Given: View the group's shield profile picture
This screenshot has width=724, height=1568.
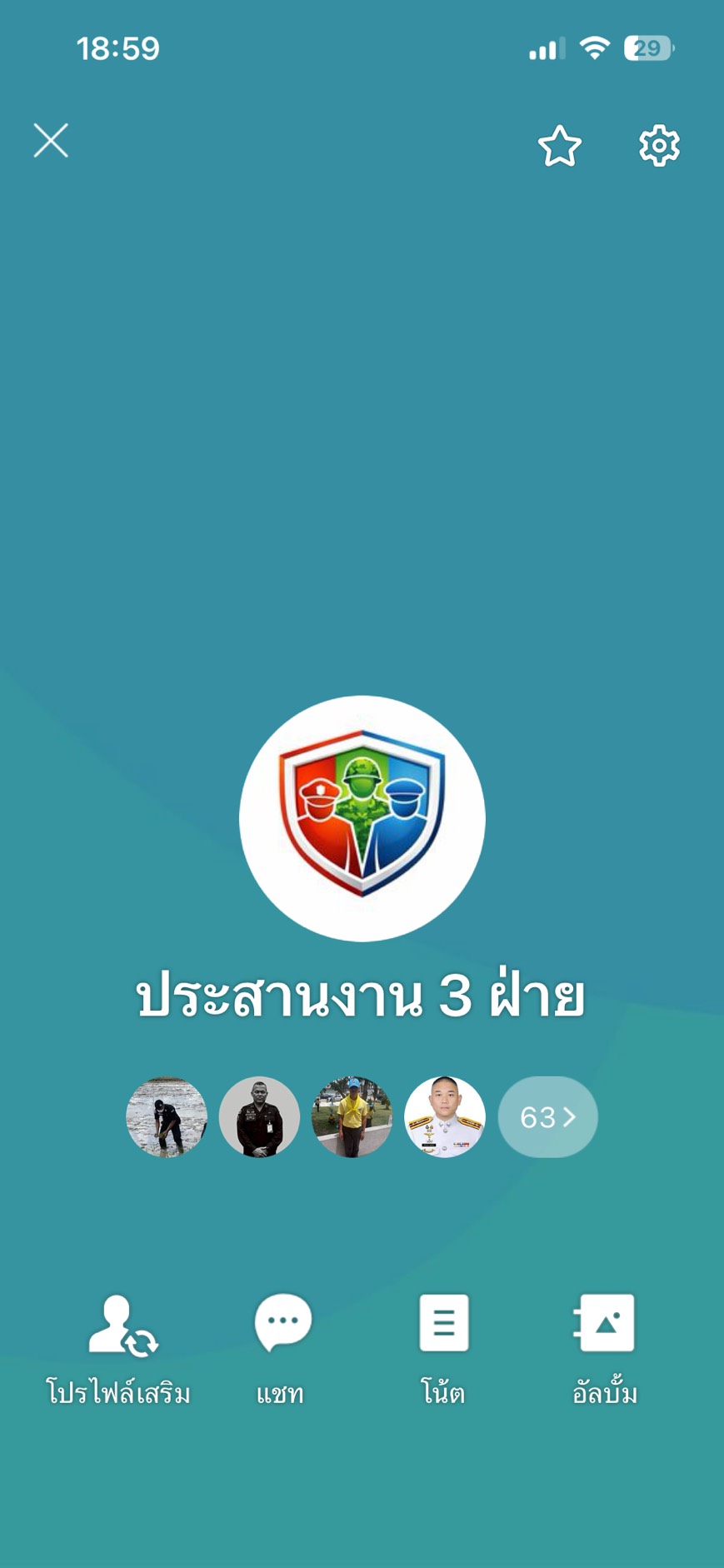Looking at the screenshot, I should pyautogui.click(x=362, y=818).
